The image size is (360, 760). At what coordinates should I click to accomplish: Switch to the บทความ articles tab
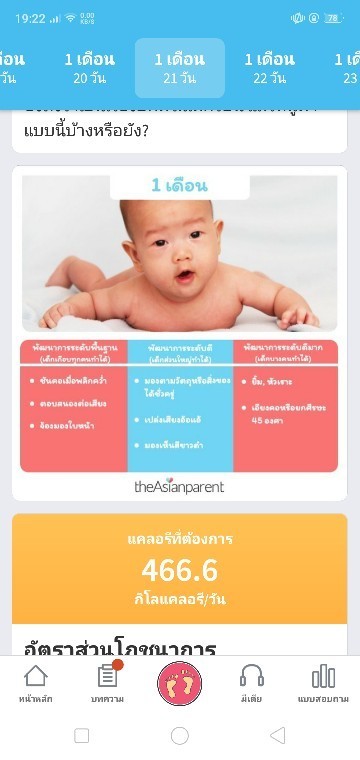point(108,683)
